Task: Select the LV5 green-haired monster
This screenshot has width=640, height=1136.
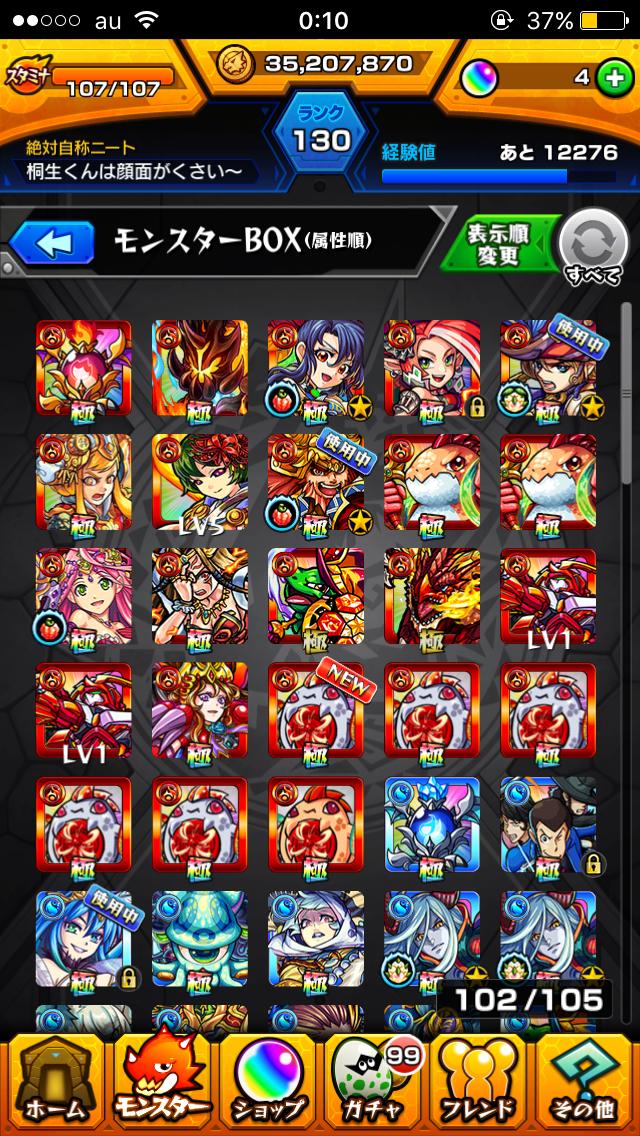Action: click(200, 482)
